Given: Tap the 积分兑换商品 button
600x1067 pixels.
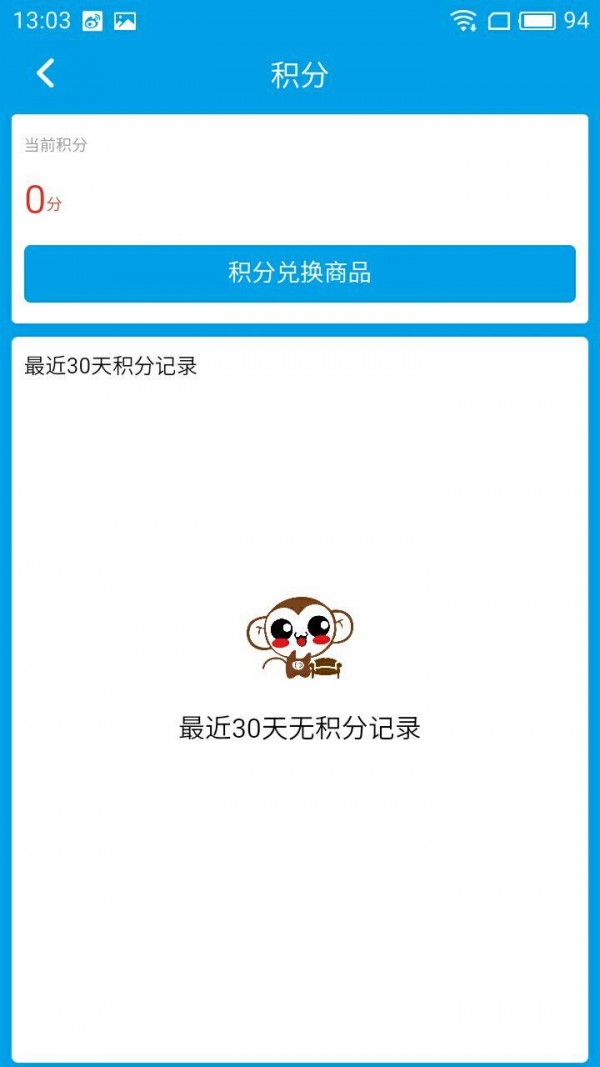Looking at the screenshot, I should (300, 273).
